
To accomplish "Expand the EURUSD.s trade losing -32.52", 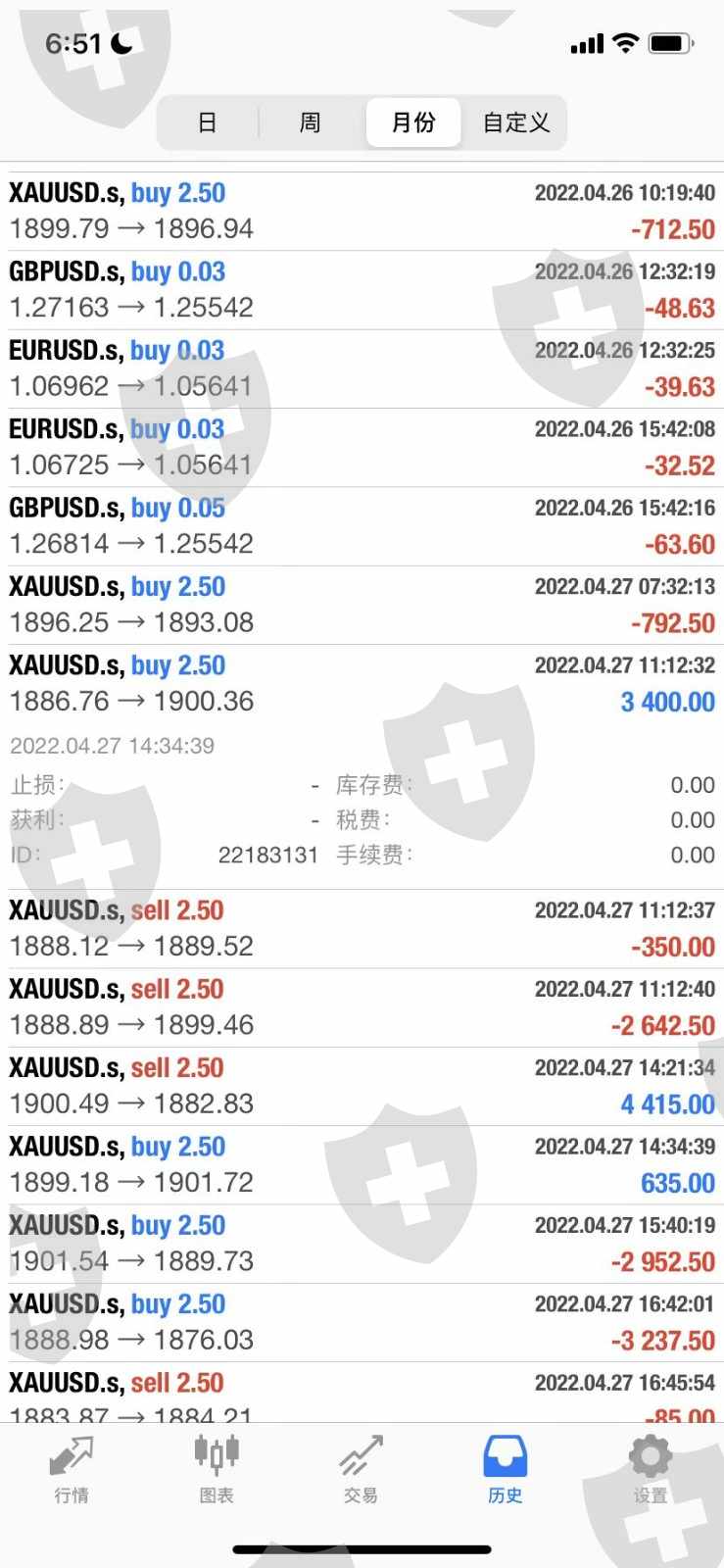I will tap(362, 447).
